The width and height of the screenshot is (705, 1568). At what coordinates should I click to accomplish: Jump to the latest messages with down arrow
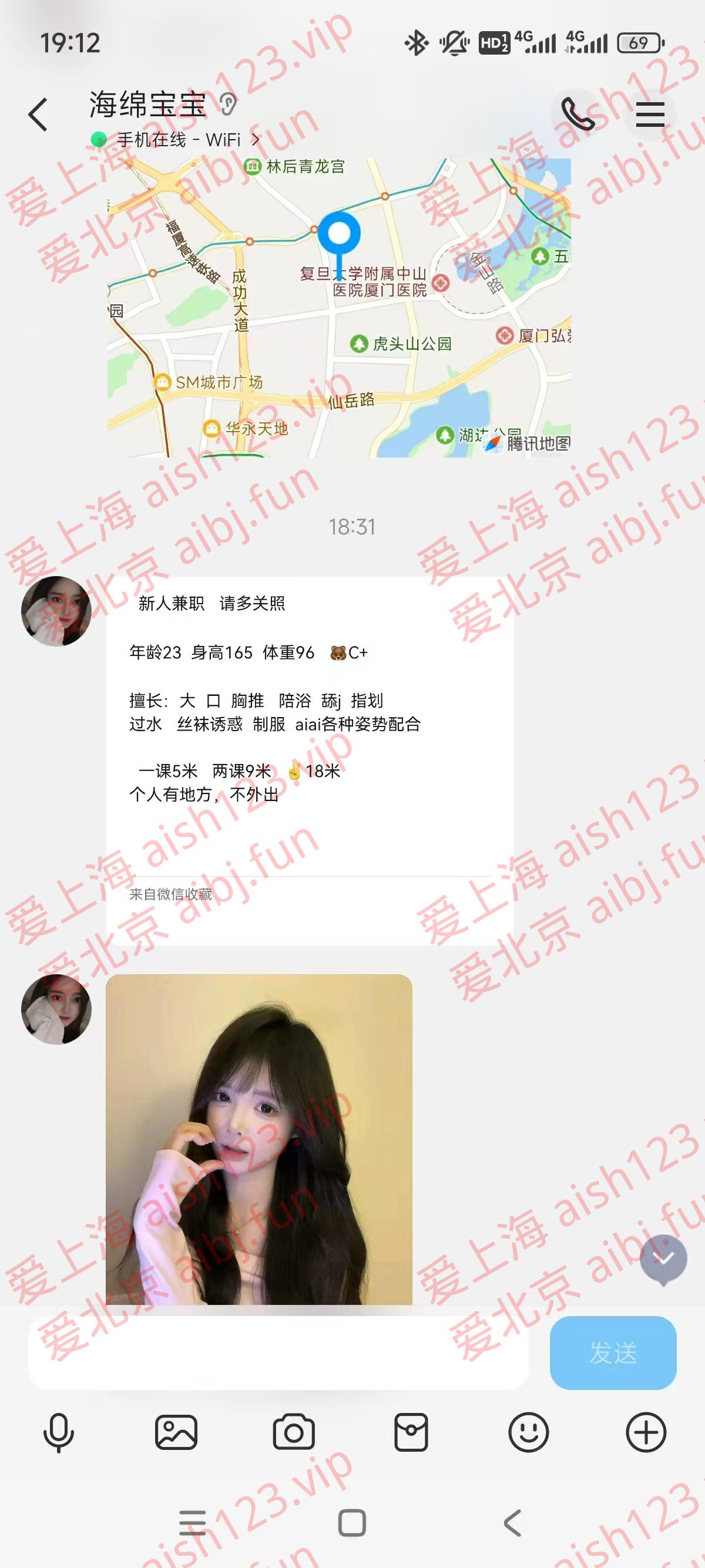[663, 1257]
